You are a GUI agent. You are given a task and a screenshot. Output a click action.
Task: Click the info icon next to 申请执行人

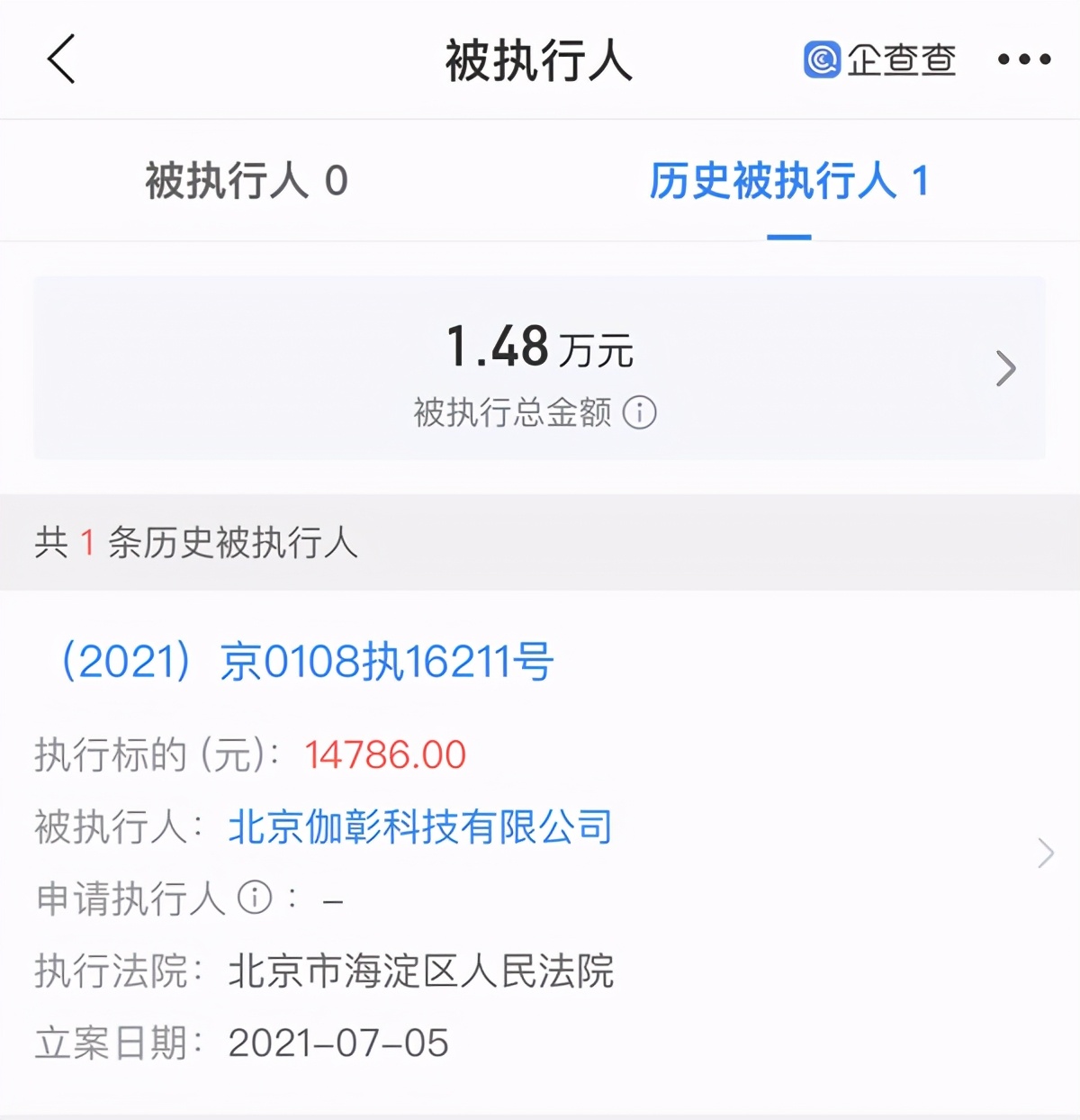tap(256, 898)
